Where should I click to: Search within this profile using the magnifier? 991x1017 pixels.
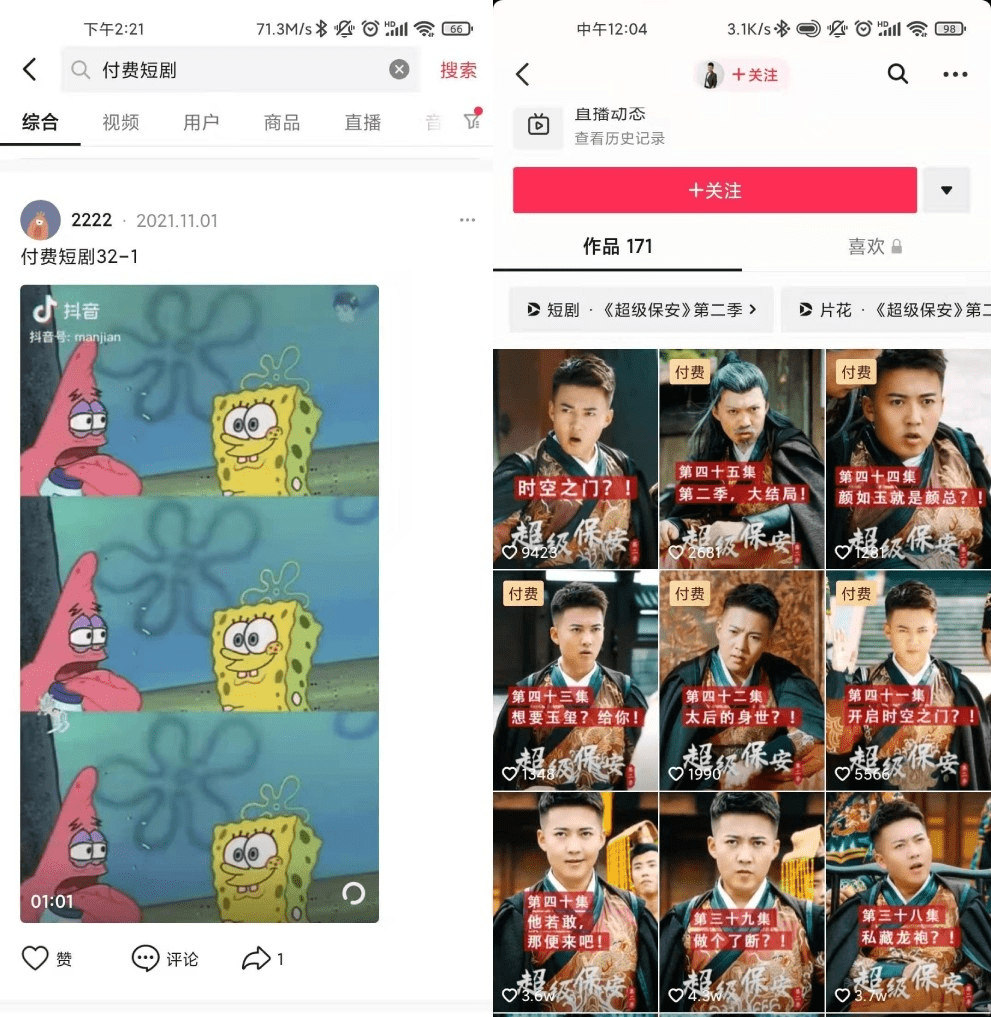[x=897, y=74]
